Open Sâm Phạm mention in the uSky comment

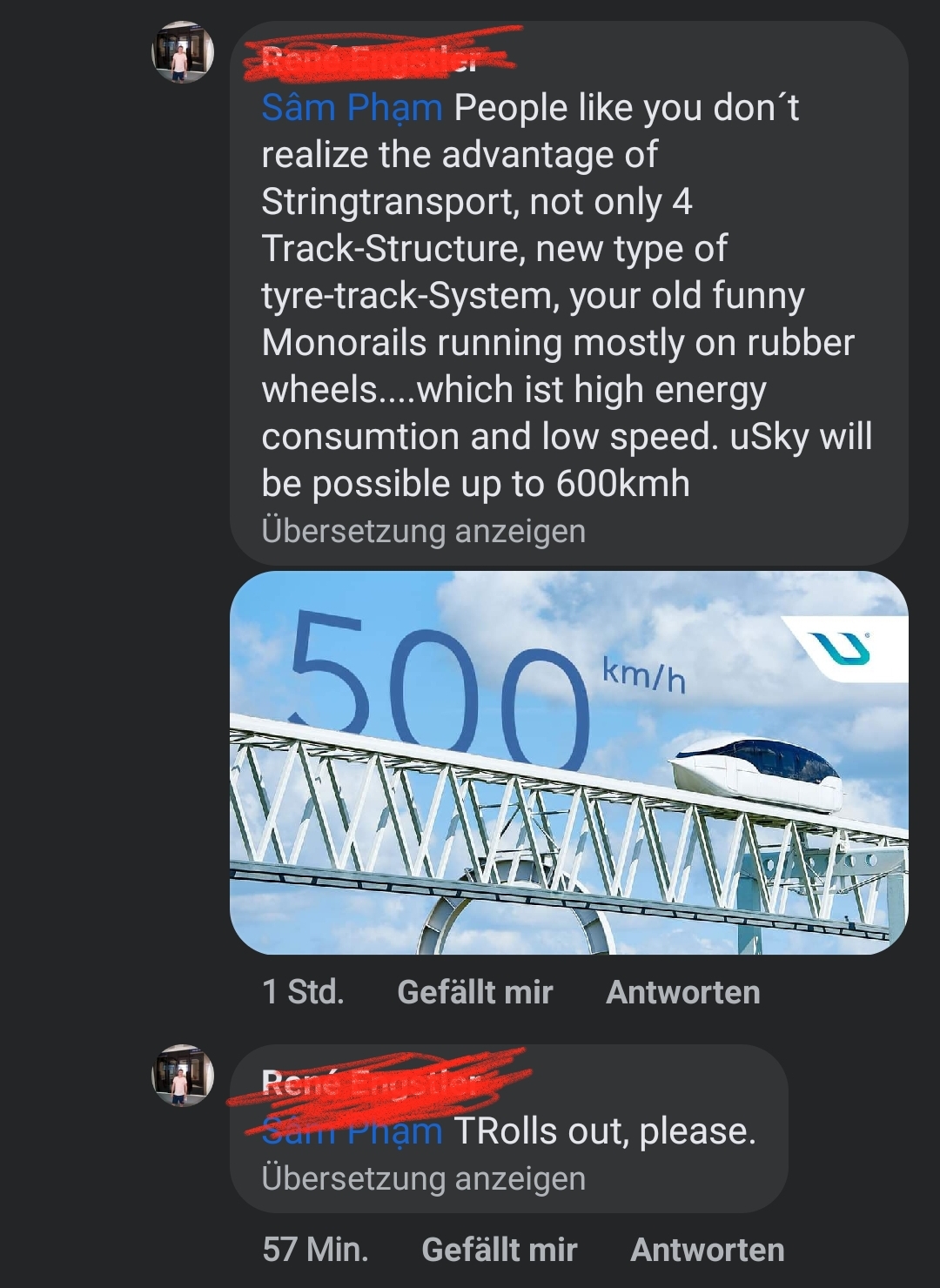(x=352, y=108)
